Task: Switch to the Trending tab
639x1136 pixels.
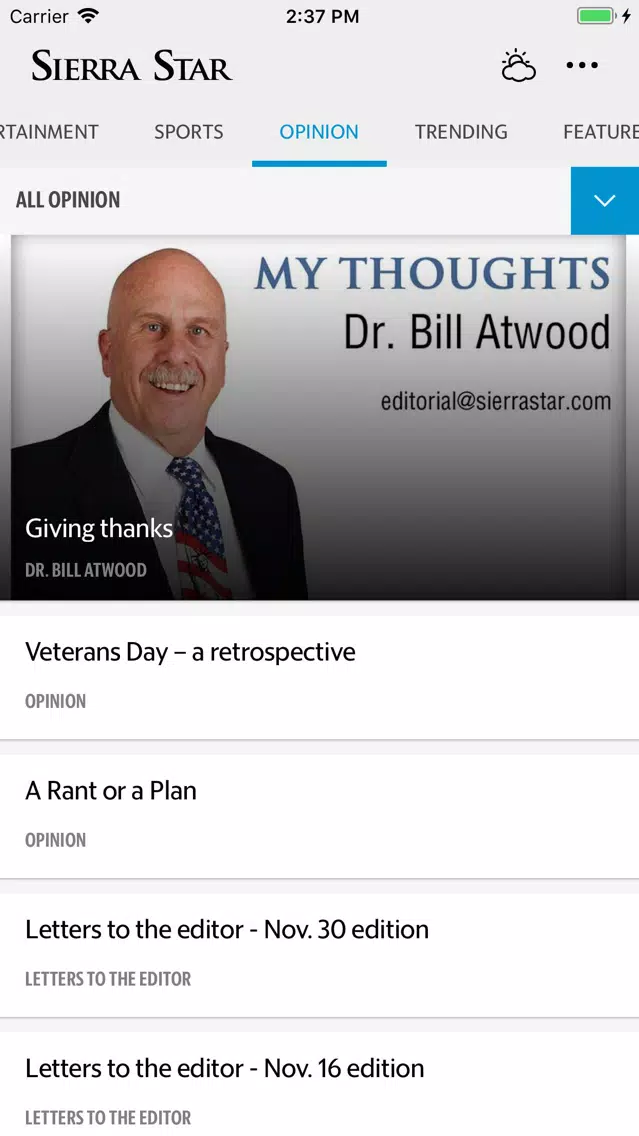Action: 461,132
